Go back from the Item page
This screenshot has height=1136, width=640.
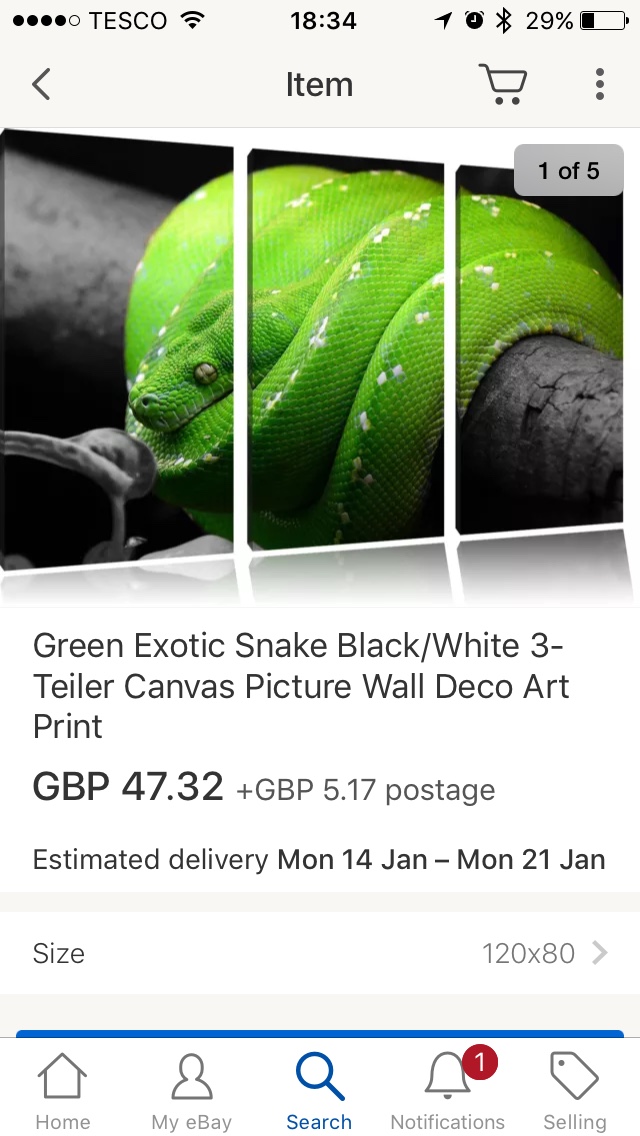click(x=41, y=84)
